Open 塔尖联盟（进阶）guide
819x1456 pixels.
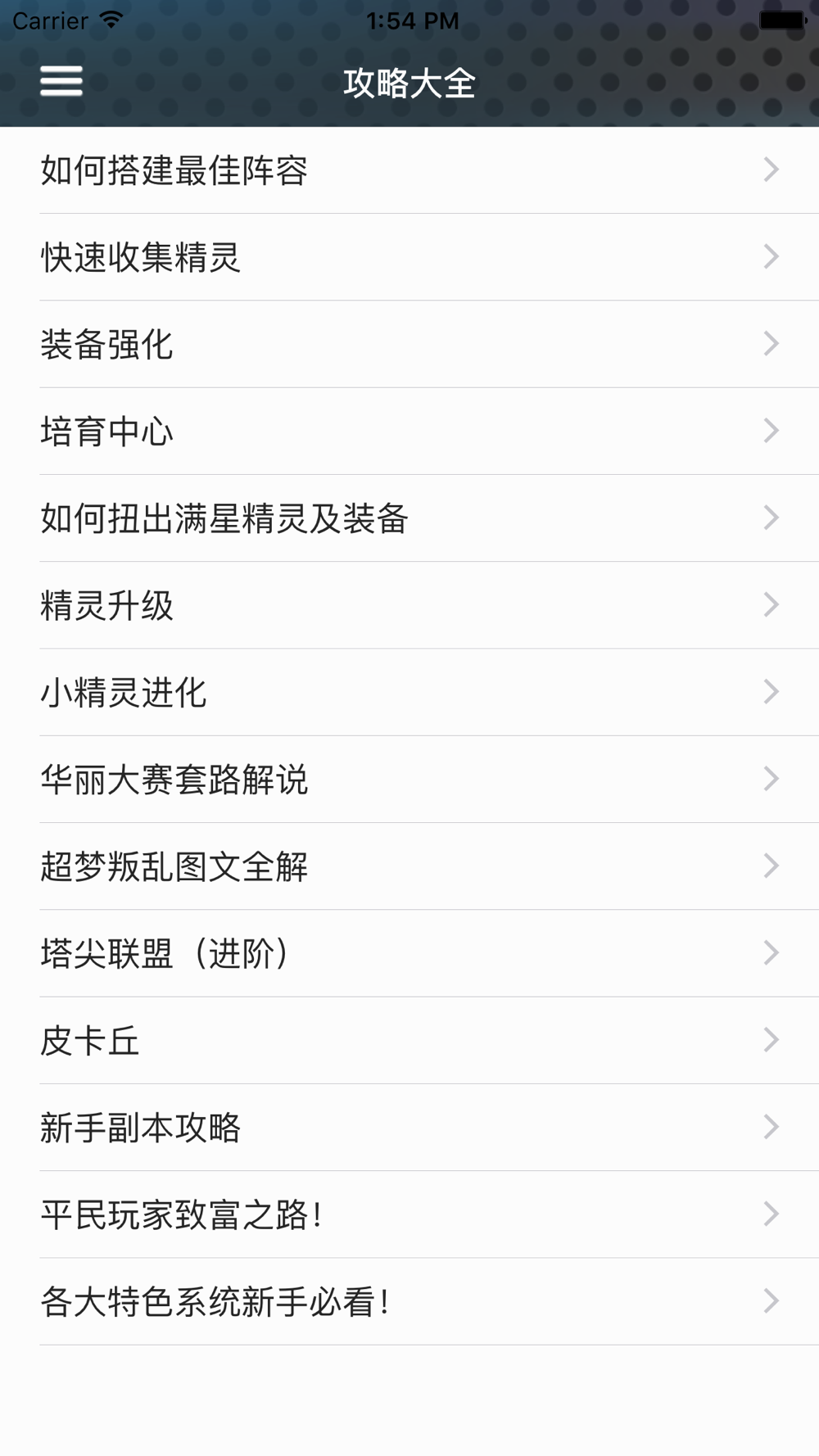(x=409, y=953)
